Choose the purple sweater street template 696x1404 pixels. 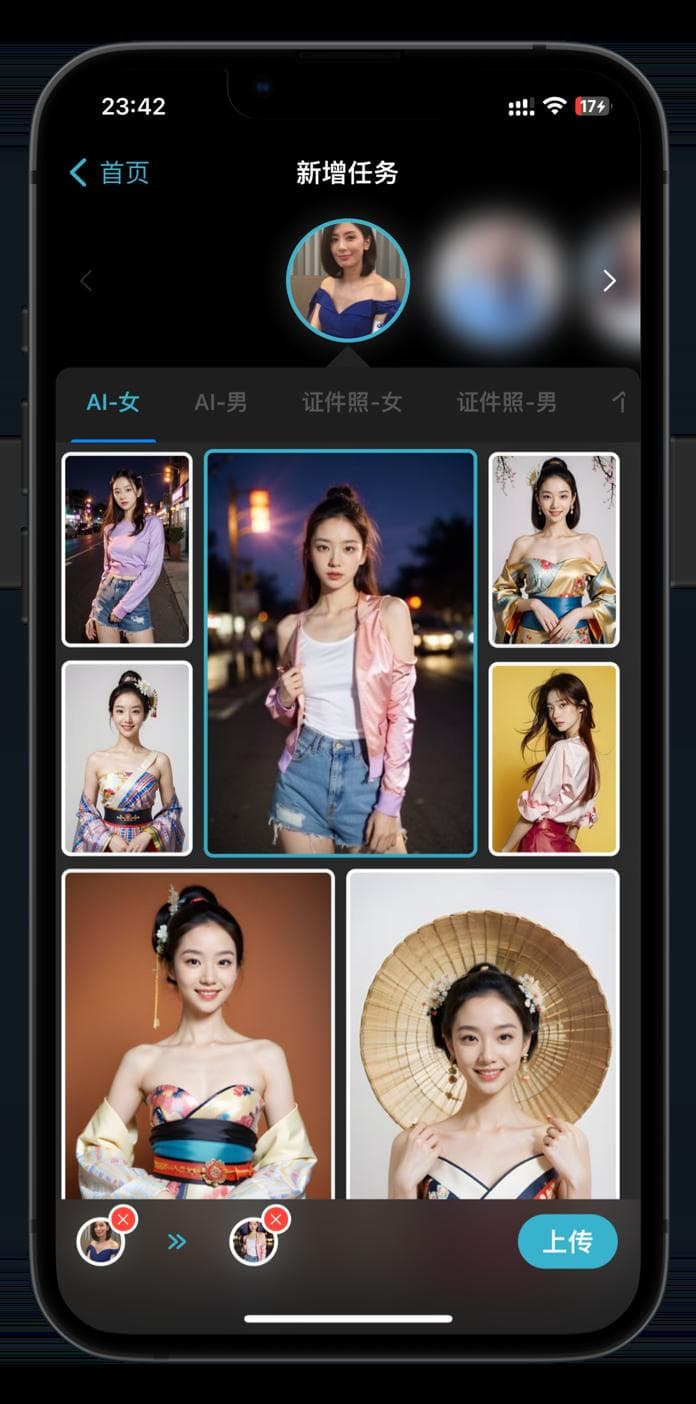coord(126,549)
